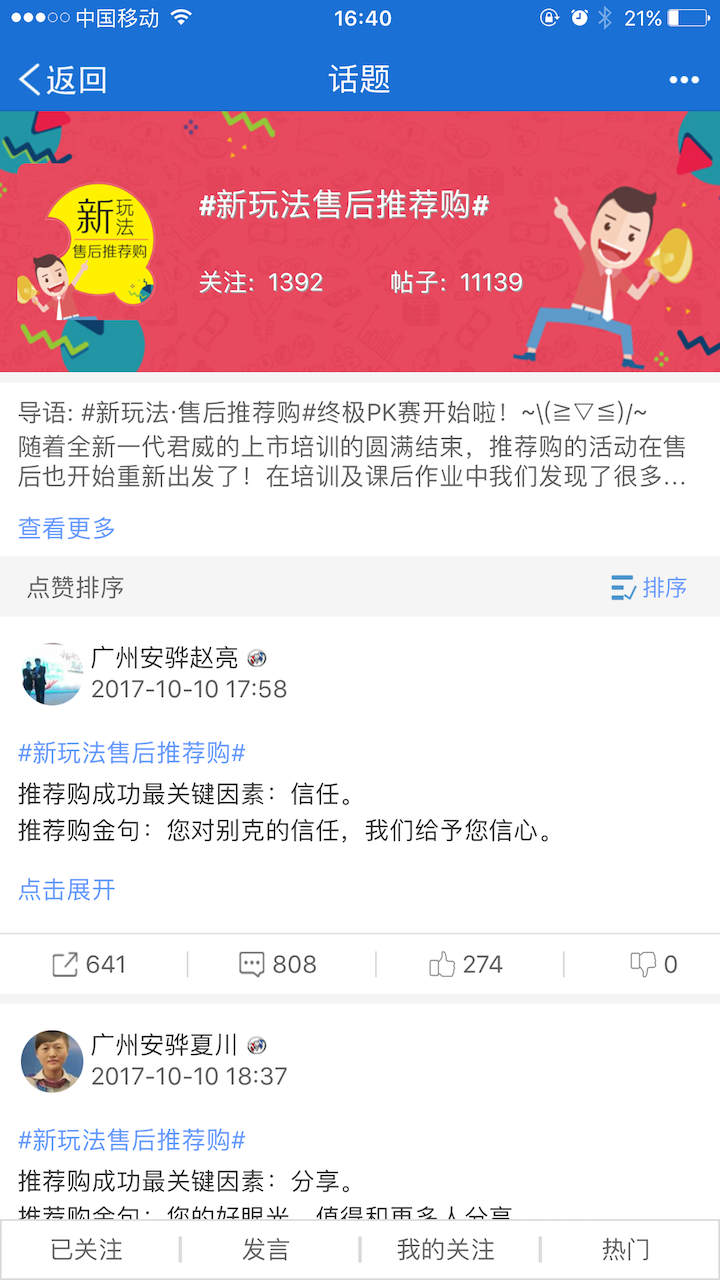Expand 赵亮's post with 点击展开
Screen dimensions: 720x1280
click(67, 889)
